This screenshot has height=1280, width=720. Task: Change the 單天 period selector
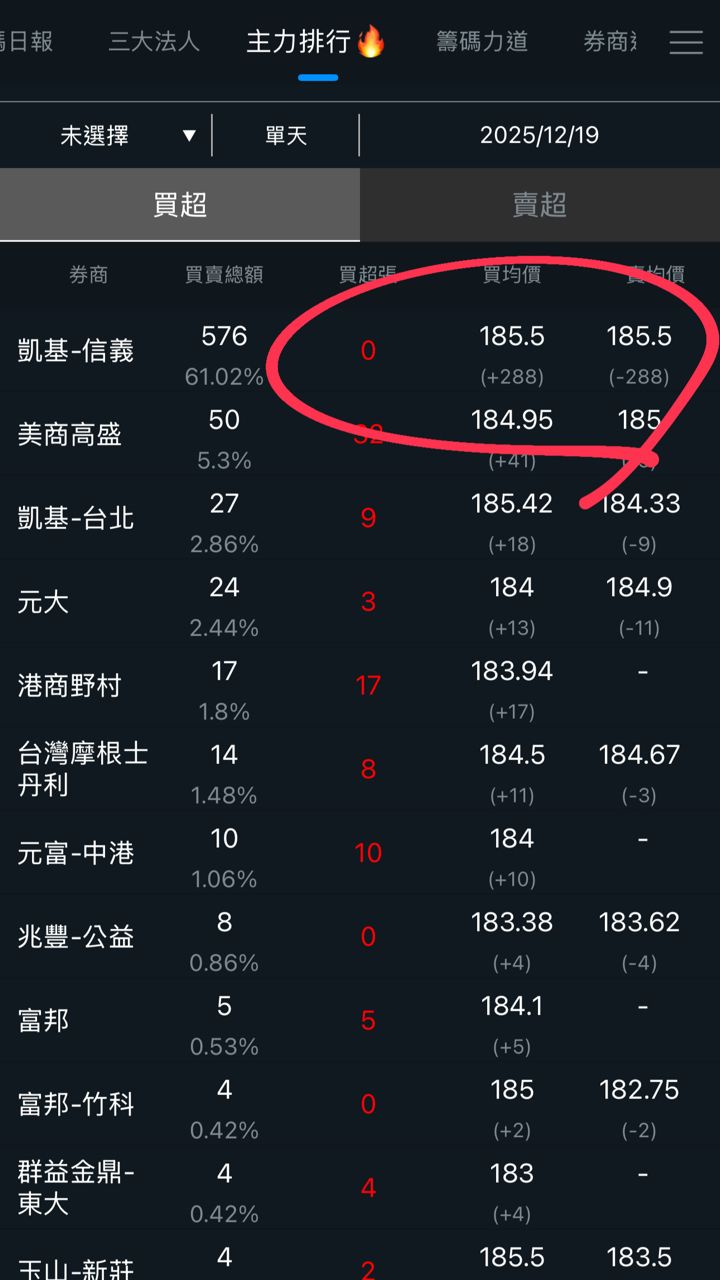pyautogui.click(x=286, y=135)
